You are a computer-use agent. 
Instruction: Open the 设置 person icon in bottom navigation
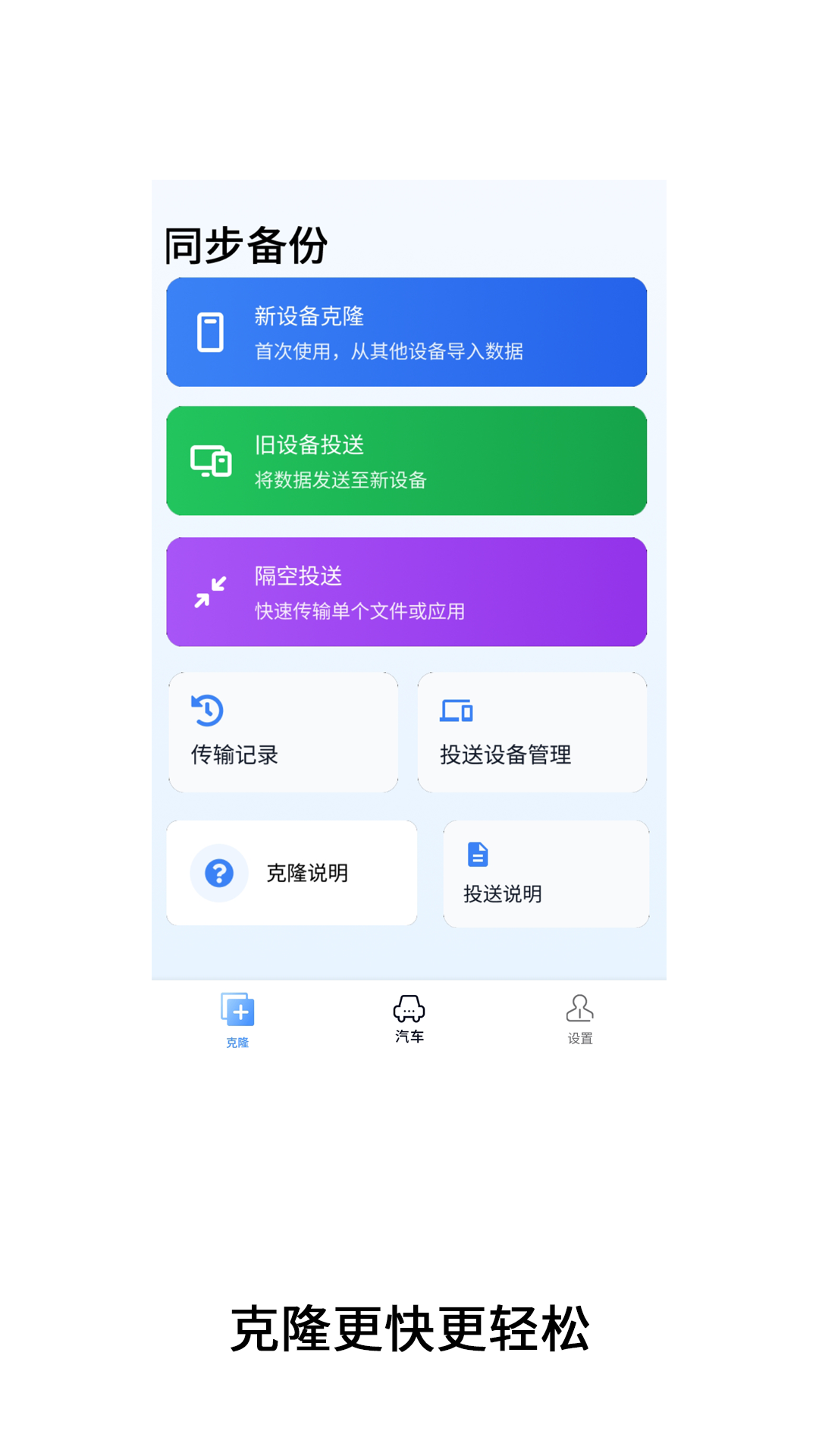point(580,1009)
